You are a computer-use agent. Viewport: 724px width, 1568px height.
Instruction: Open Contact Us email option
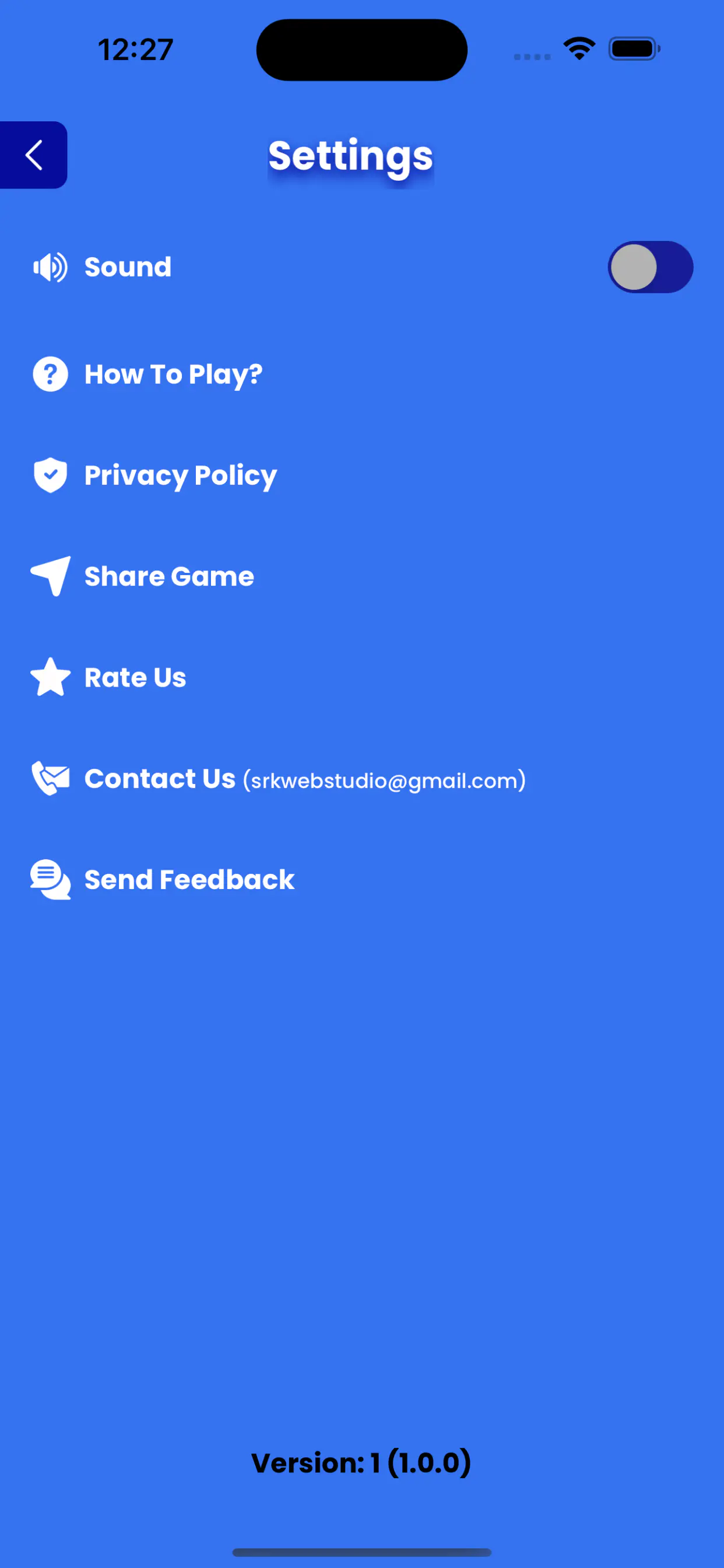pos(304,779)
